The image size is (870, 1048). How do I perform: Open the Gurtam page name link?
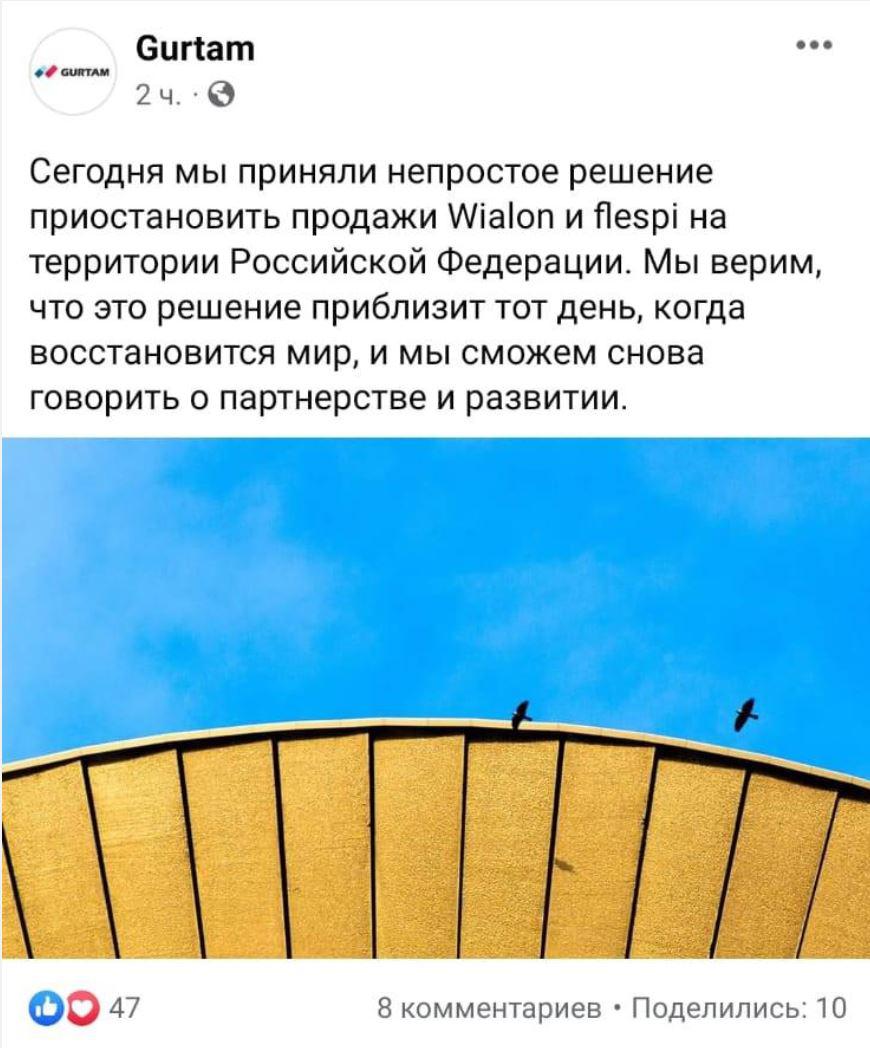click(194, 48)
